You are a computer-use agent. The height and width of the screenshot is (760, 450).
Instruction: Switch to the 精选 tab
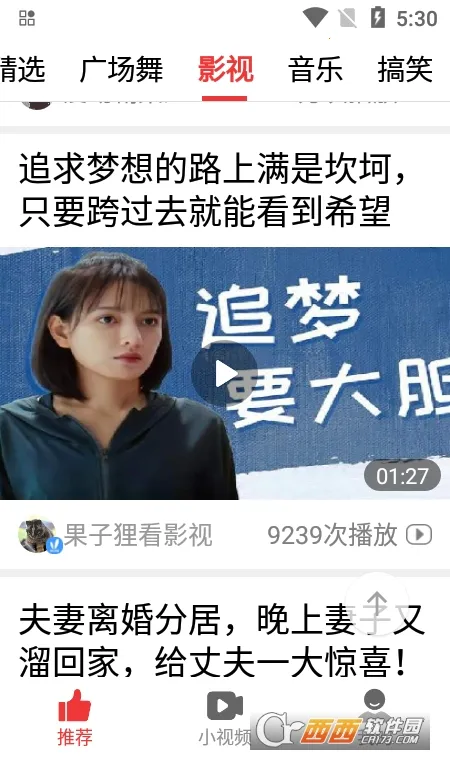click(x=22, y=69)
